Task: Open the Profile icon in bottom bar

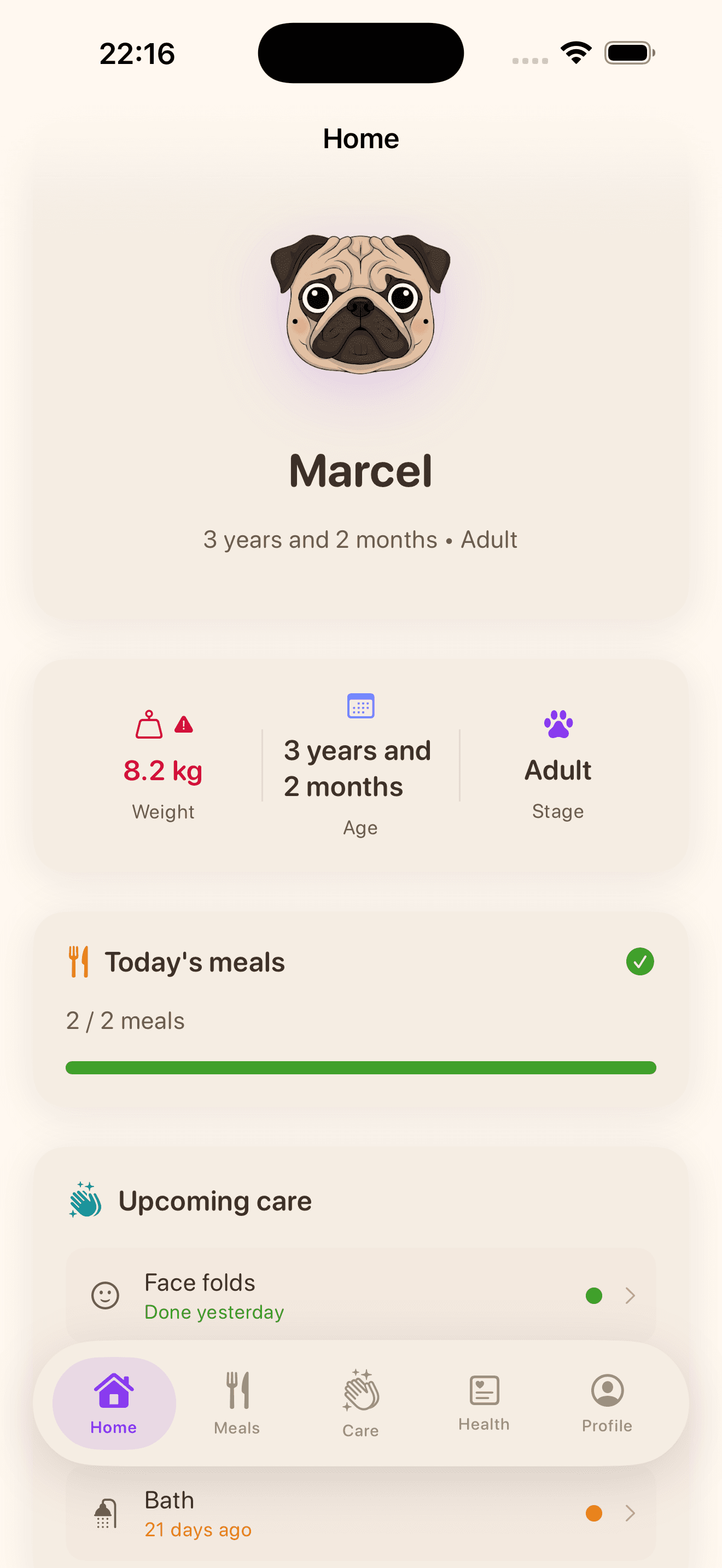Action: 607,1391
